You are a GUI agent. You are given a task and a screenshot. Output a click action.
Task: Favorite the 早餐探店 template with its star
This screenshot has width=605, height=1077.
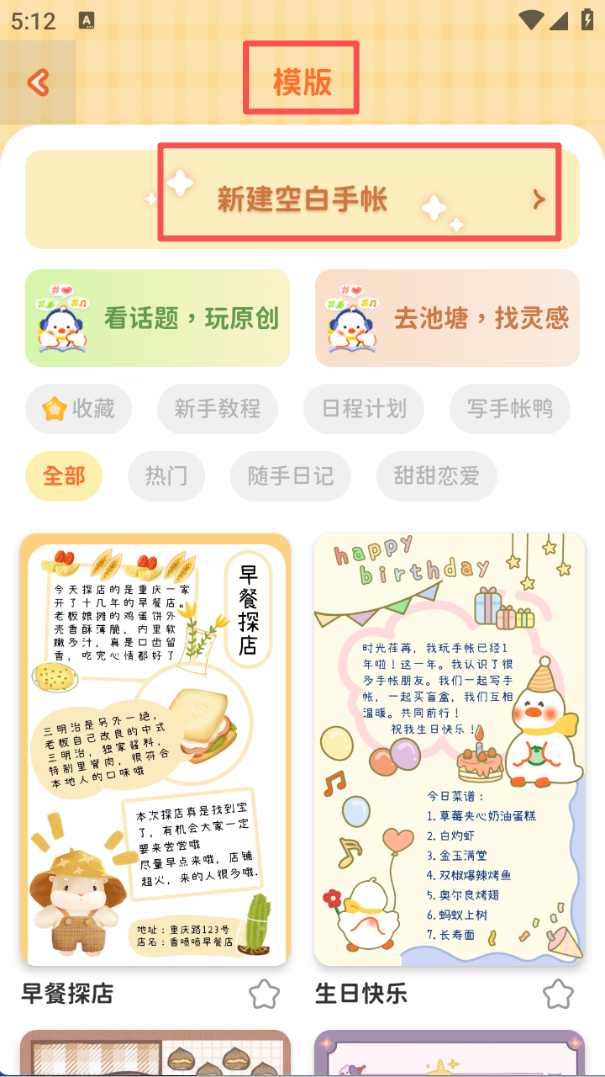click(x=264, y=994)
